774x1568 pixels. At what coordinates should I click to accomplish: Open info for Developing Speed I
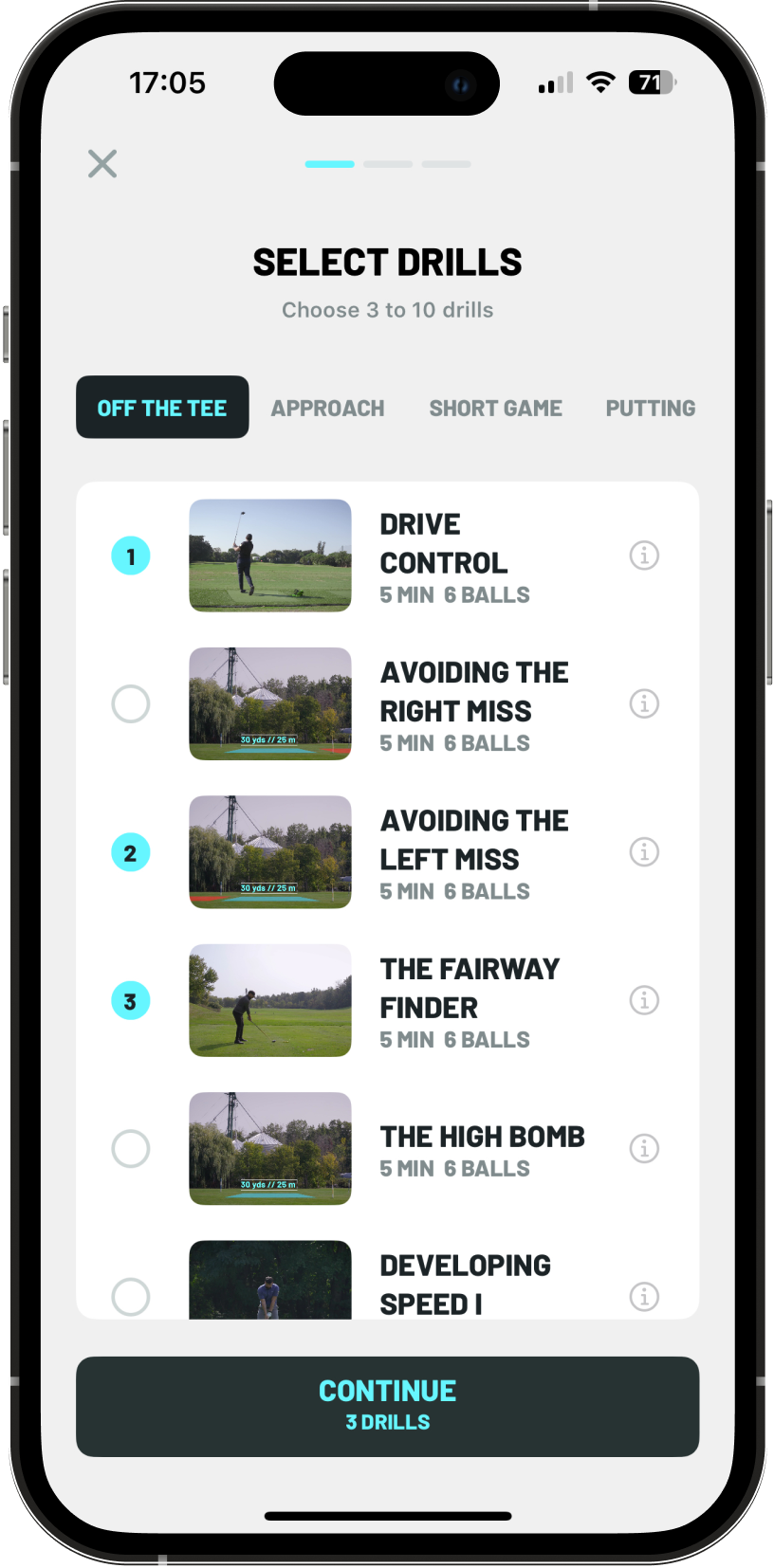[644, 1295]
